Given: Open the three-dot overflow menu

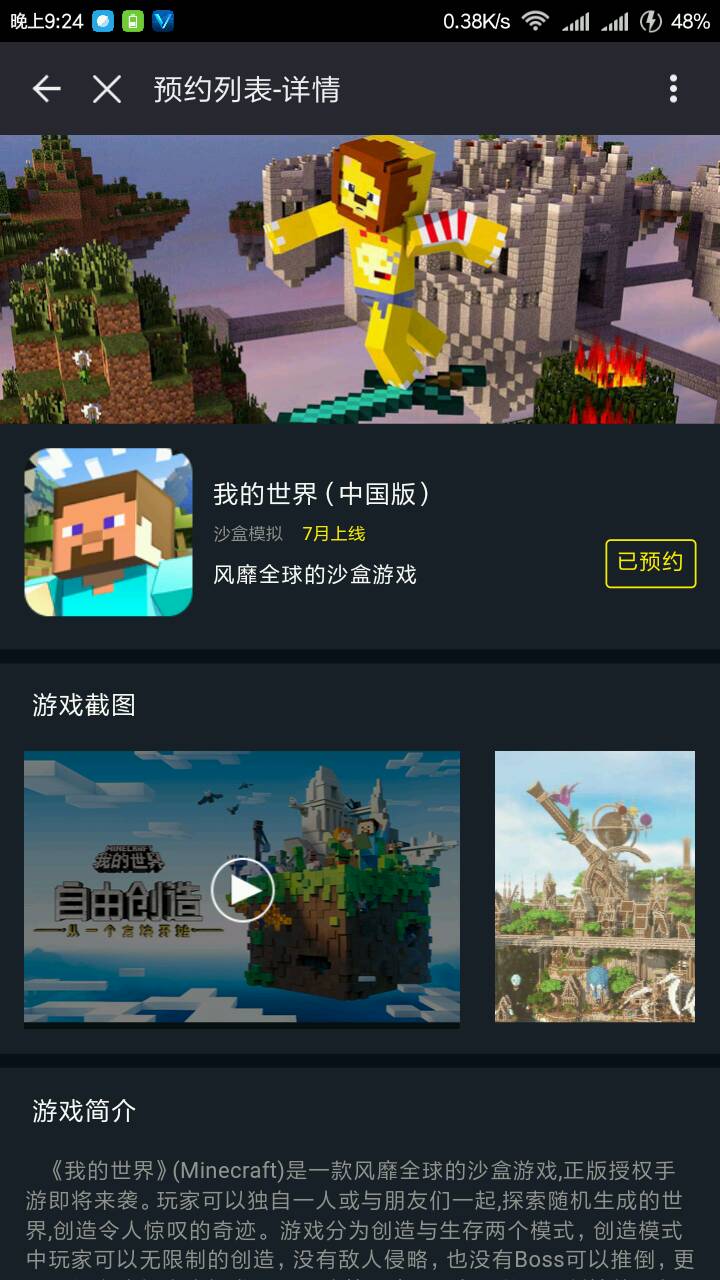Looking at the screenshot, I should 673,89.
